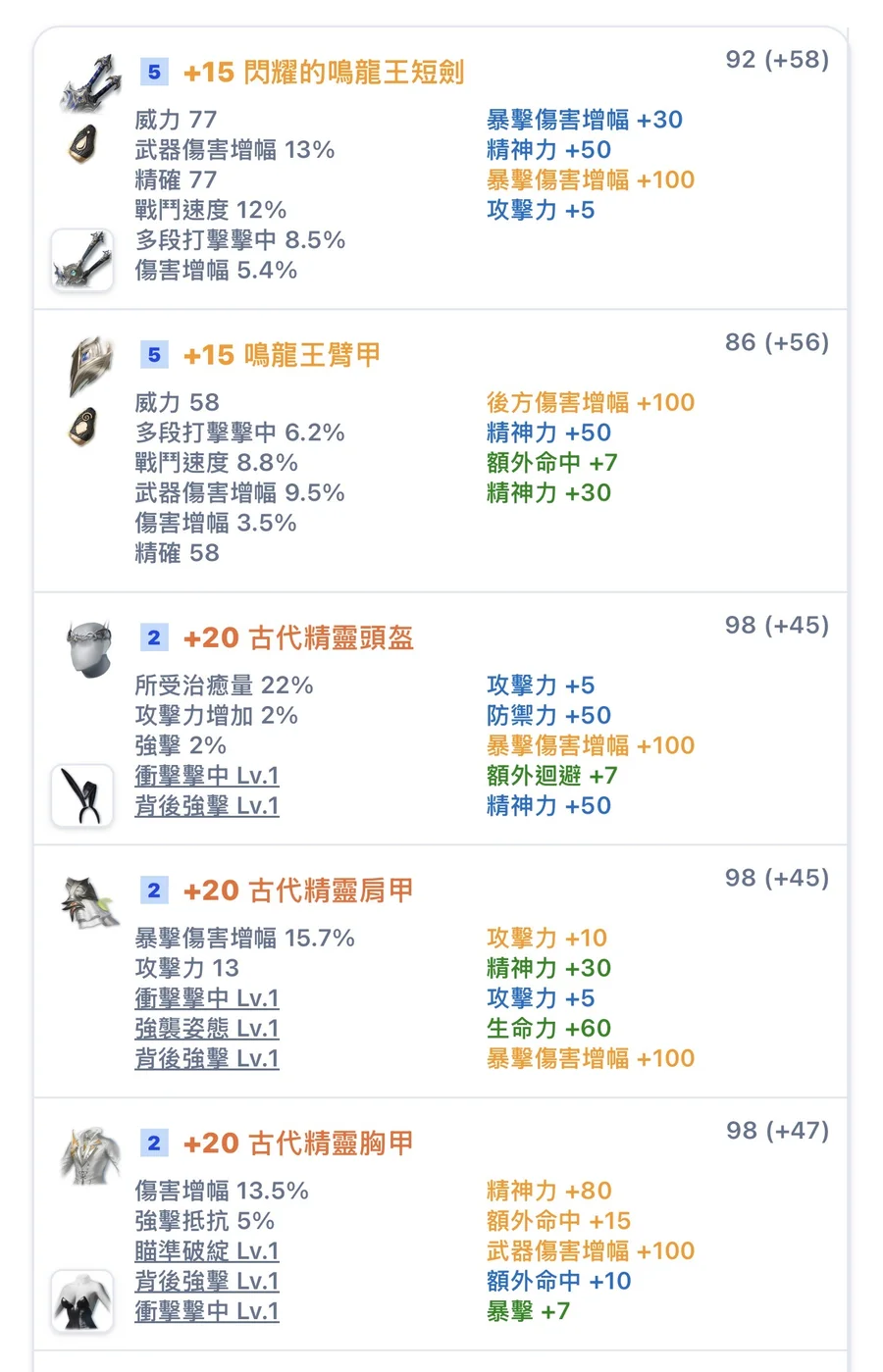883x1372 pixels.
Task: Click the 瞄準破綻 Lv.1 skill link
Action: click(x=206, y=1251)
